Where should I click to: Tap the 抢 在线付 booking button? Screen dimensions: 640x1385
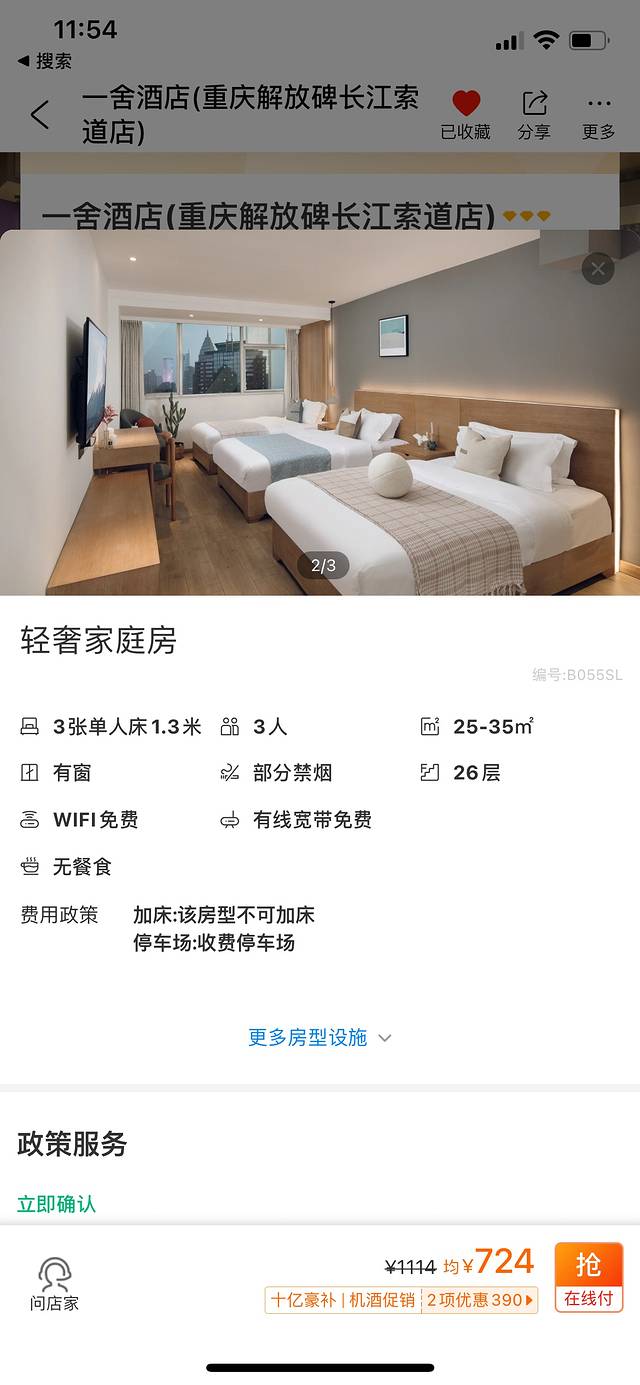589,1276
